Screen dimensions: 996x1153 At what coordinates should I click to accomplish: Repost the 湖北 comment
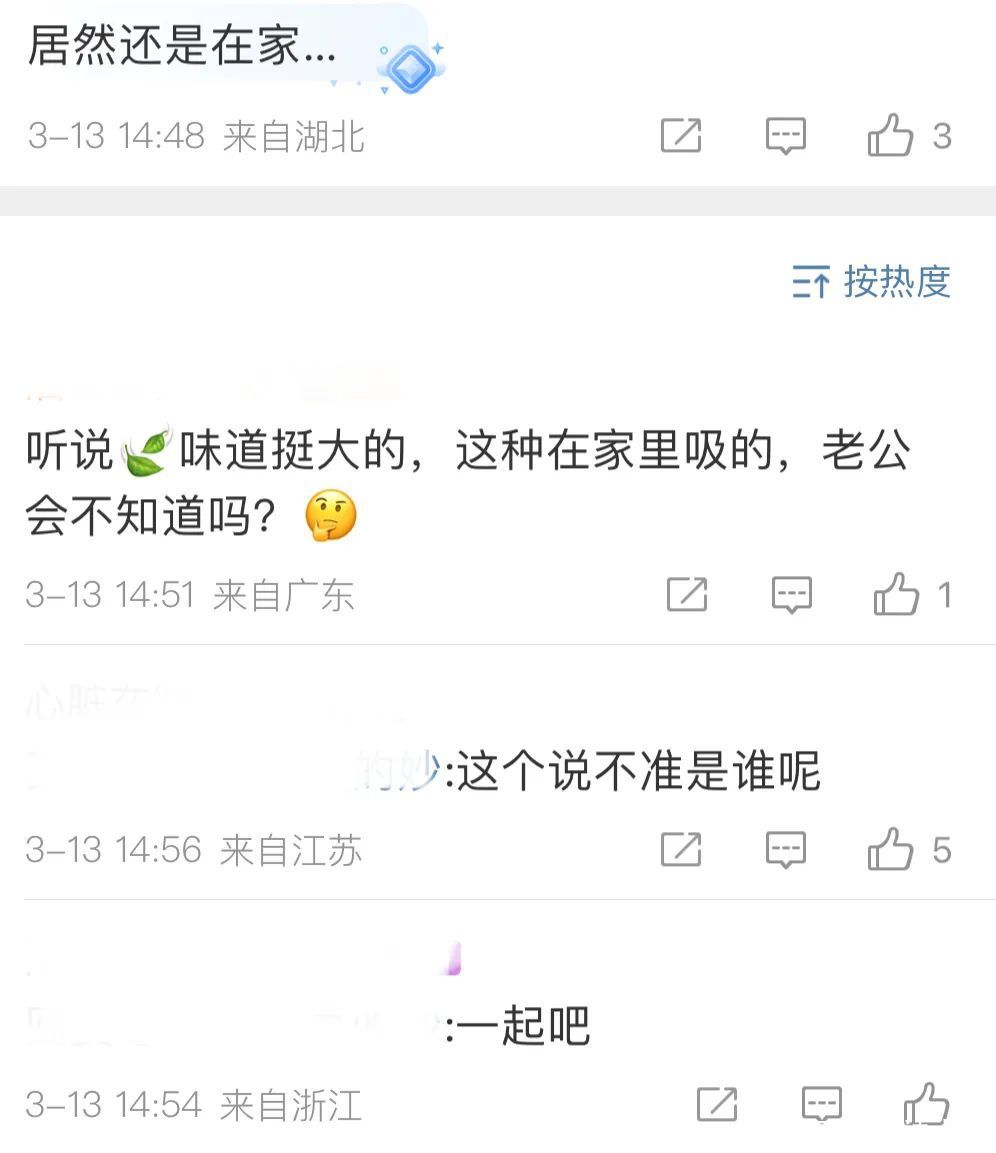click(681, 136)
